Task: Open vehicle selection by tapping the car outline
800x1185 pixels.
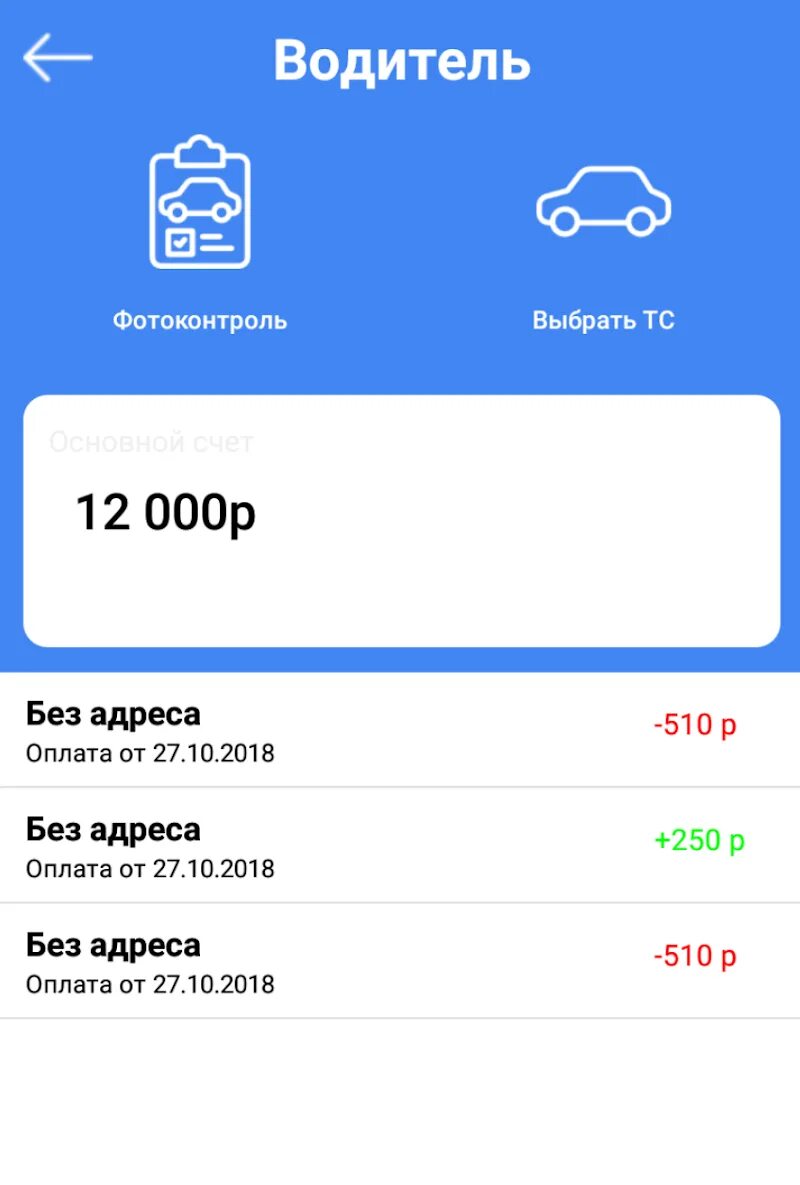Action: pos(603,202)
